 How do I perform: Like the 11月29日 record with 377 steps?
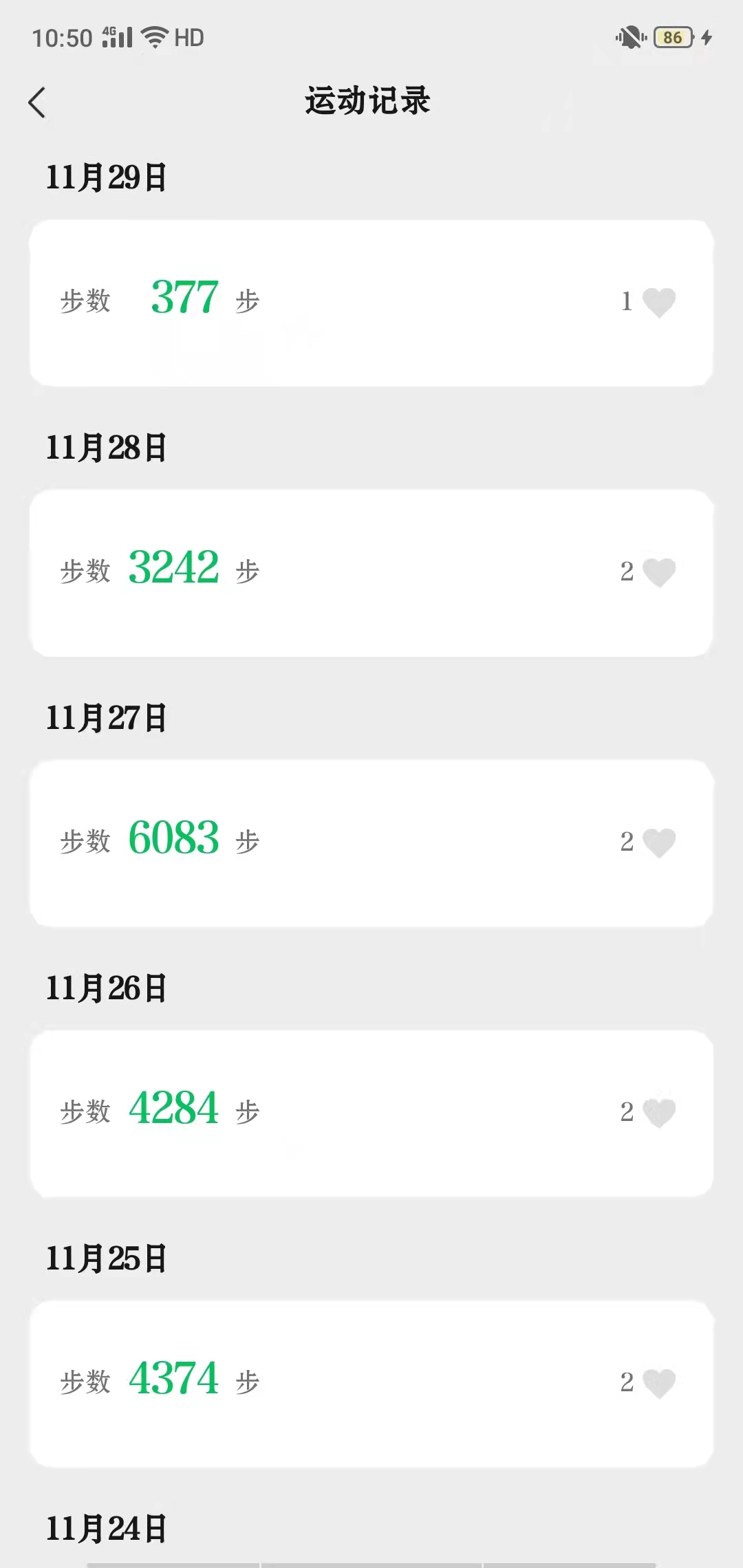tap(658, 302)
